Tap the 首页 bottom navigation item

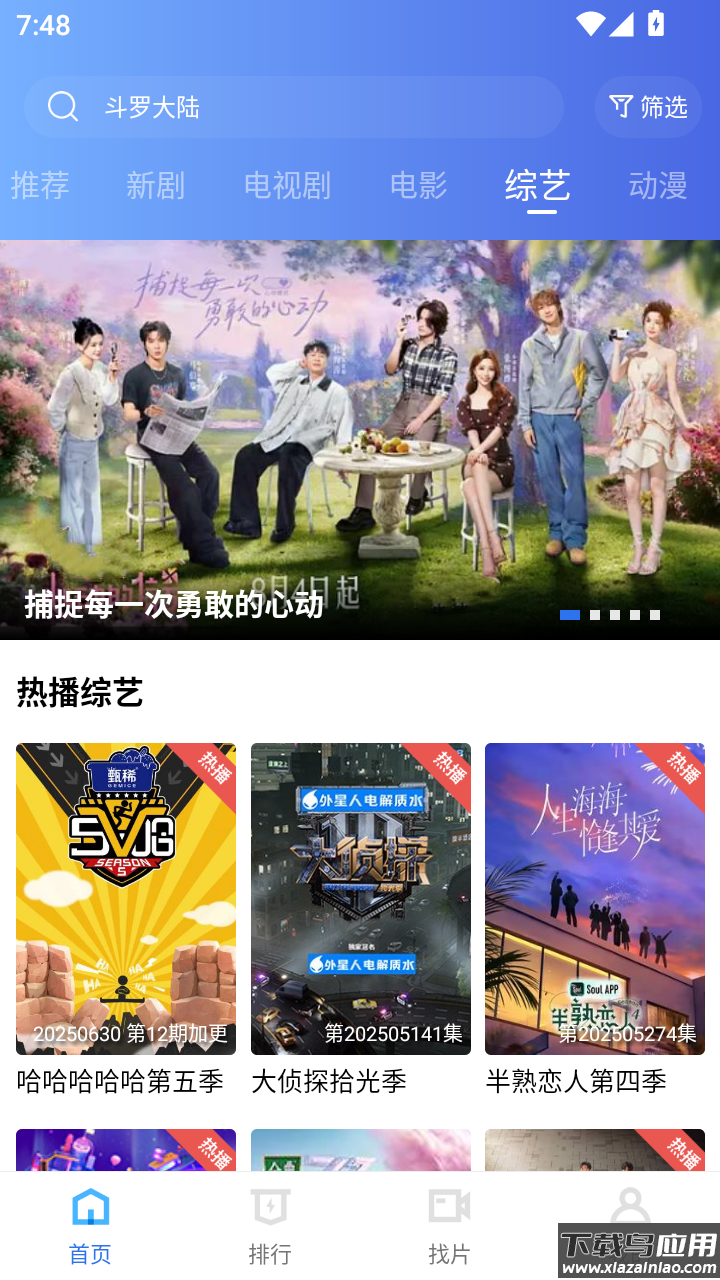[x=90, y=1225]
